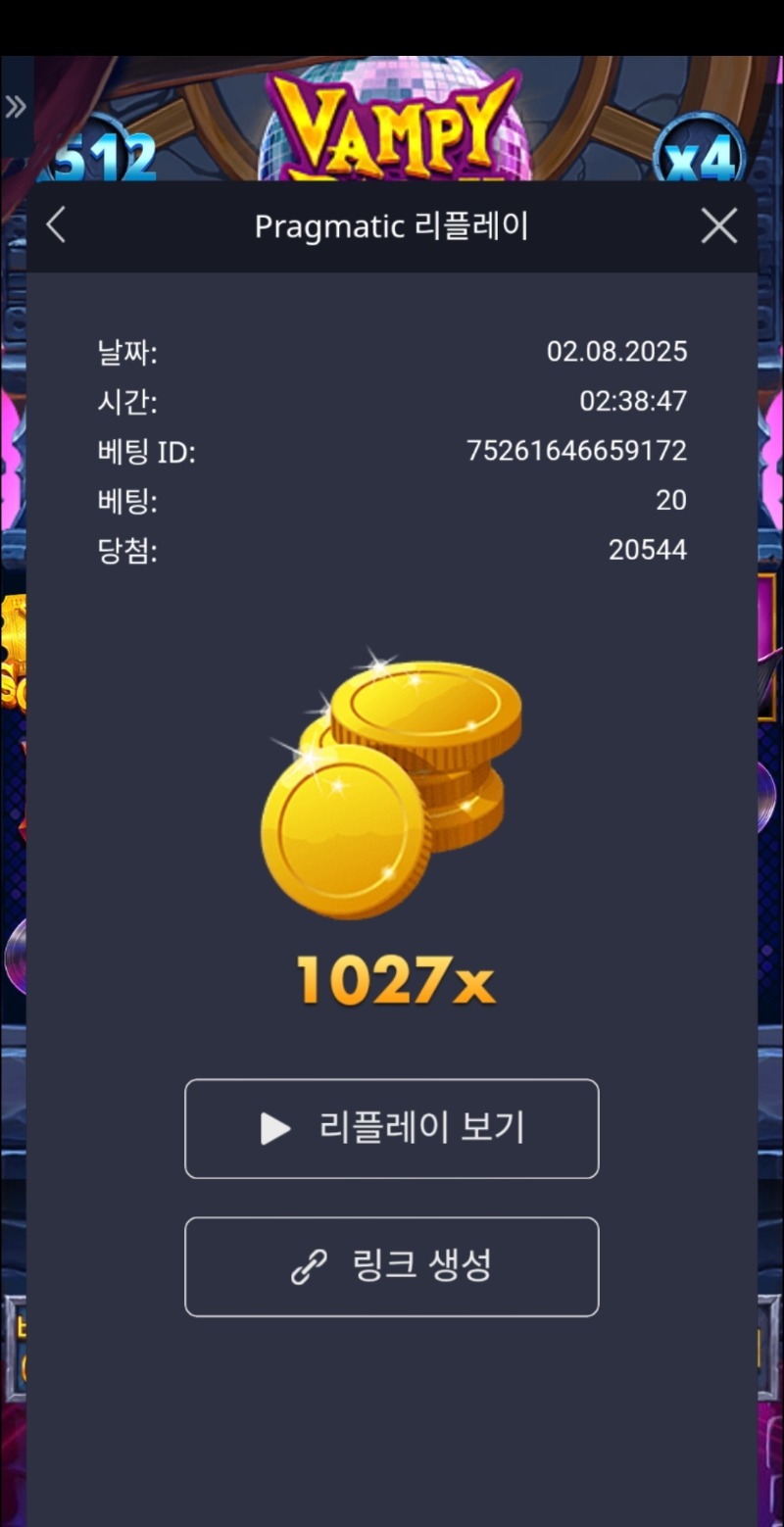Close the Pragmatic 리플레이 dialog
Viewport: 784px width, 1527px height.
pos(718,226)
